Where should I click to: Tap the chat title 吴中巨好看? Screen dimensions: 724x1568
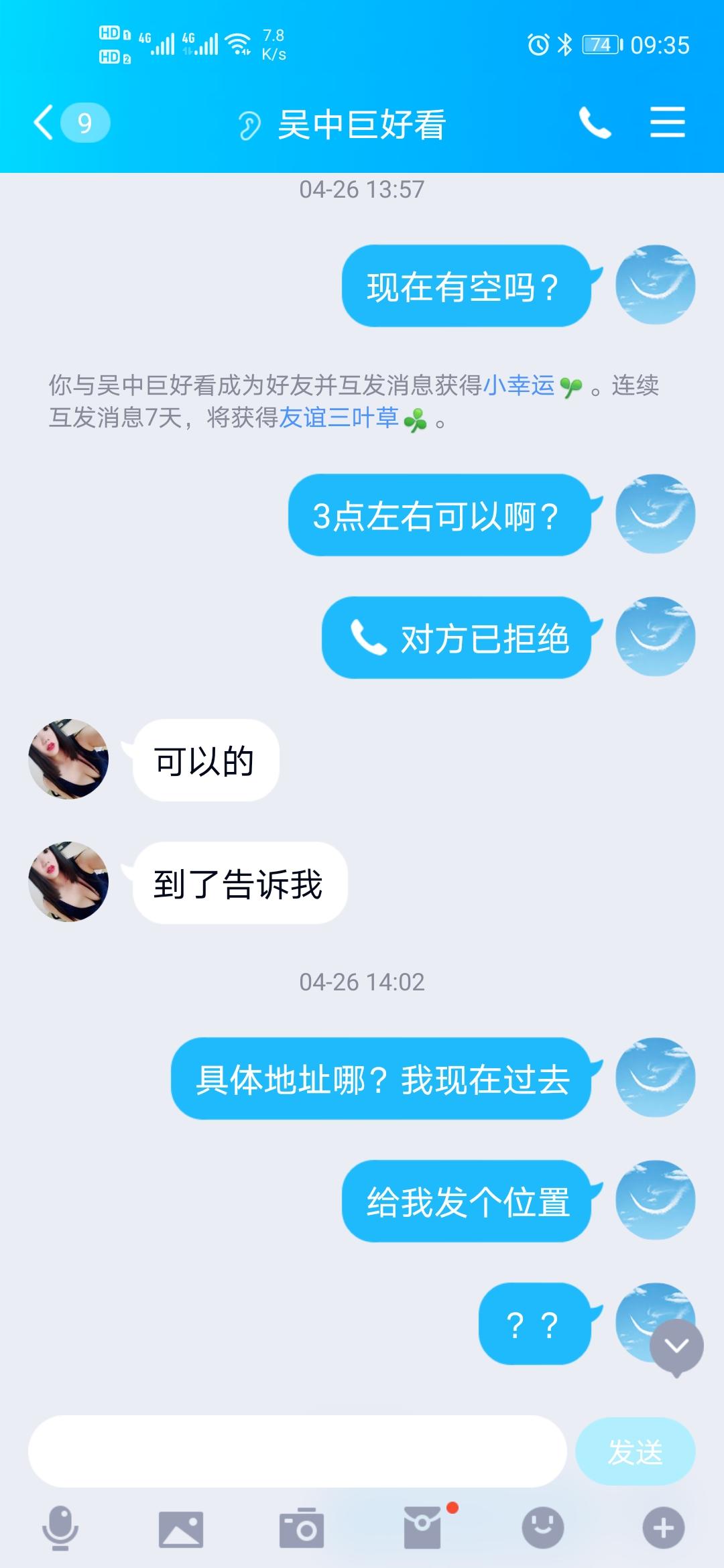pyautogui.click(x=362, y=123)
